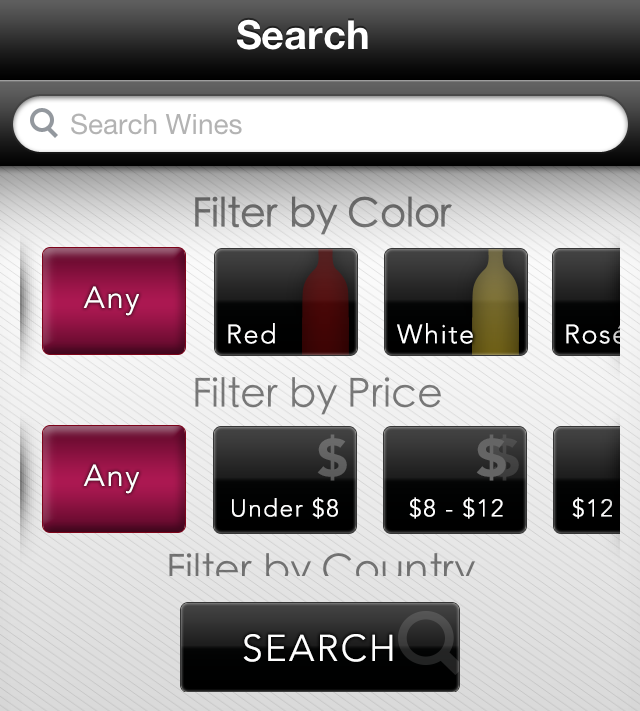Select the price tile starting at $12
The width and height of the screenshot is (640, 711).
pyautogui.click(x=588, y=479)
